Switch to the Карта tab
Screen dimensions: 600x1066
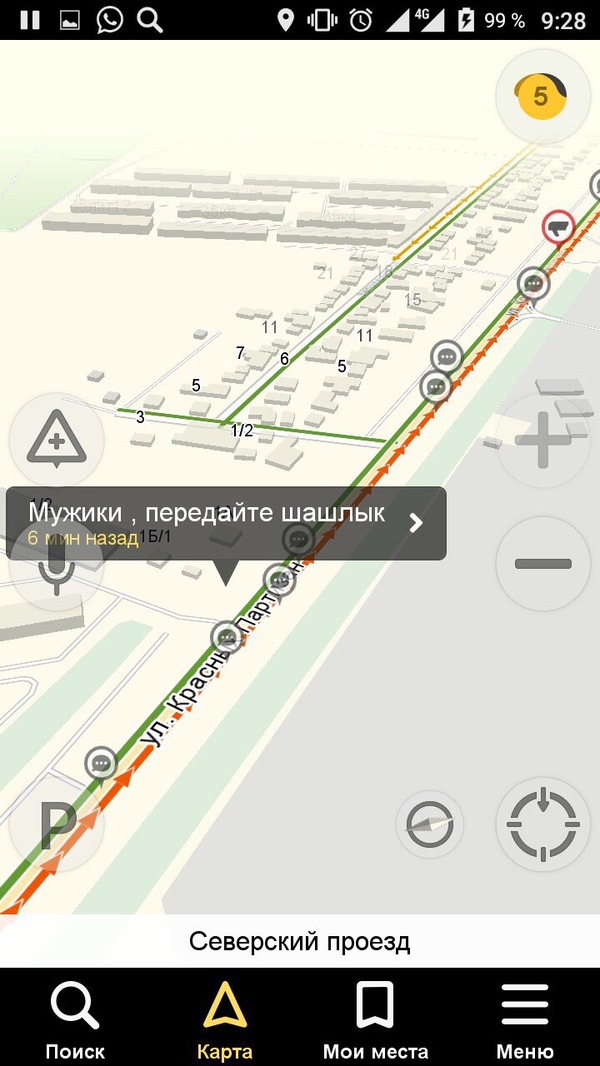225,1018
